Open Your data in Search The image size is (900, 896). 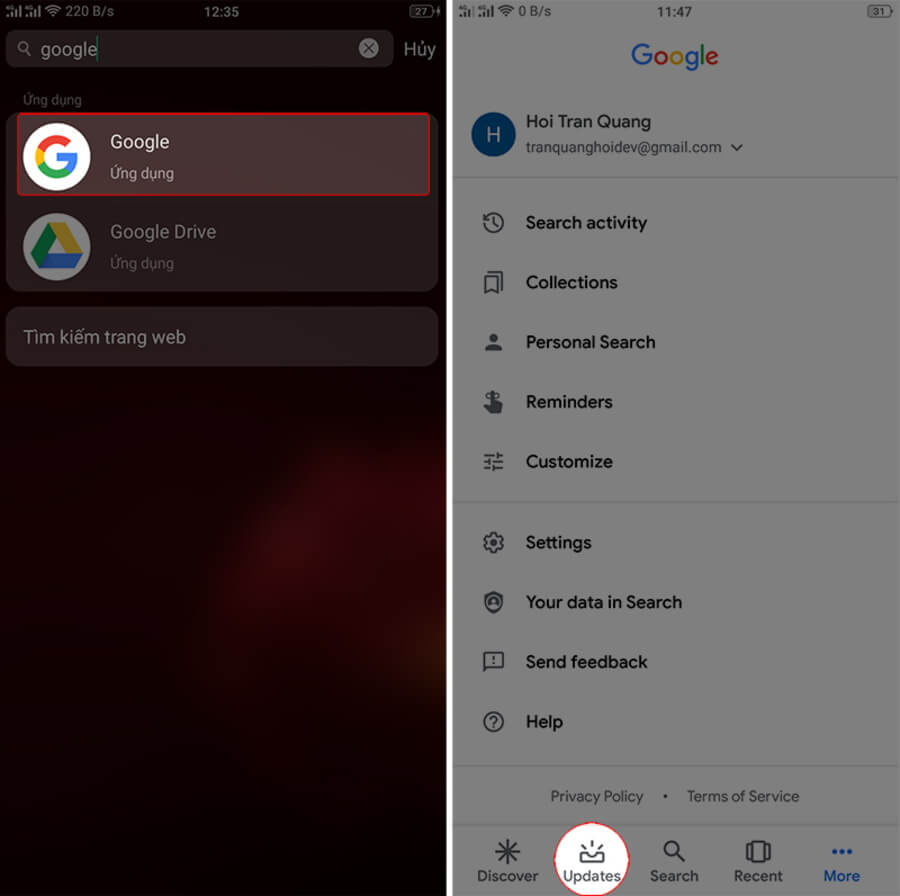[603, 603]
